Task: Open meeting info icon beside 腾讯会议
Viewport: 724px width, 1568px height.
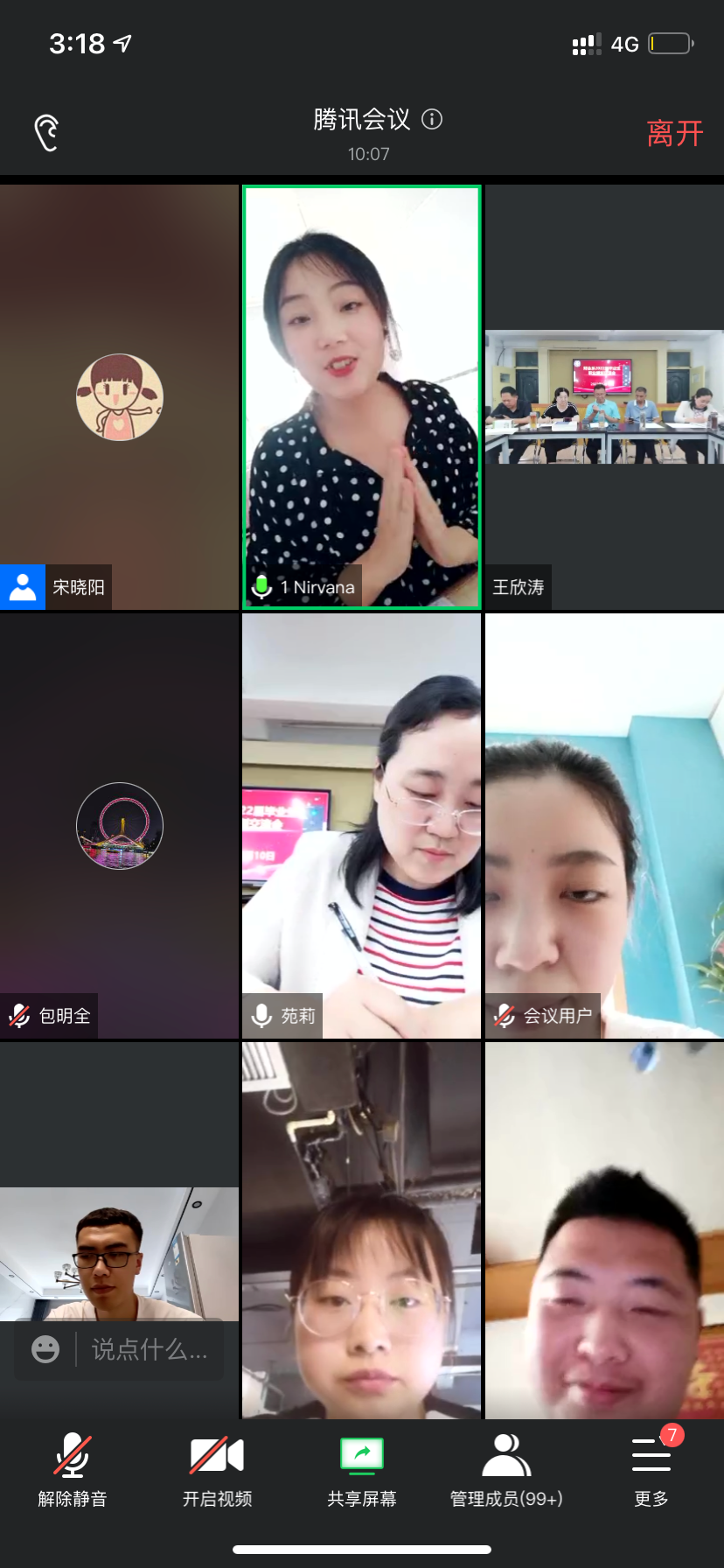Action: pos(432,119)
